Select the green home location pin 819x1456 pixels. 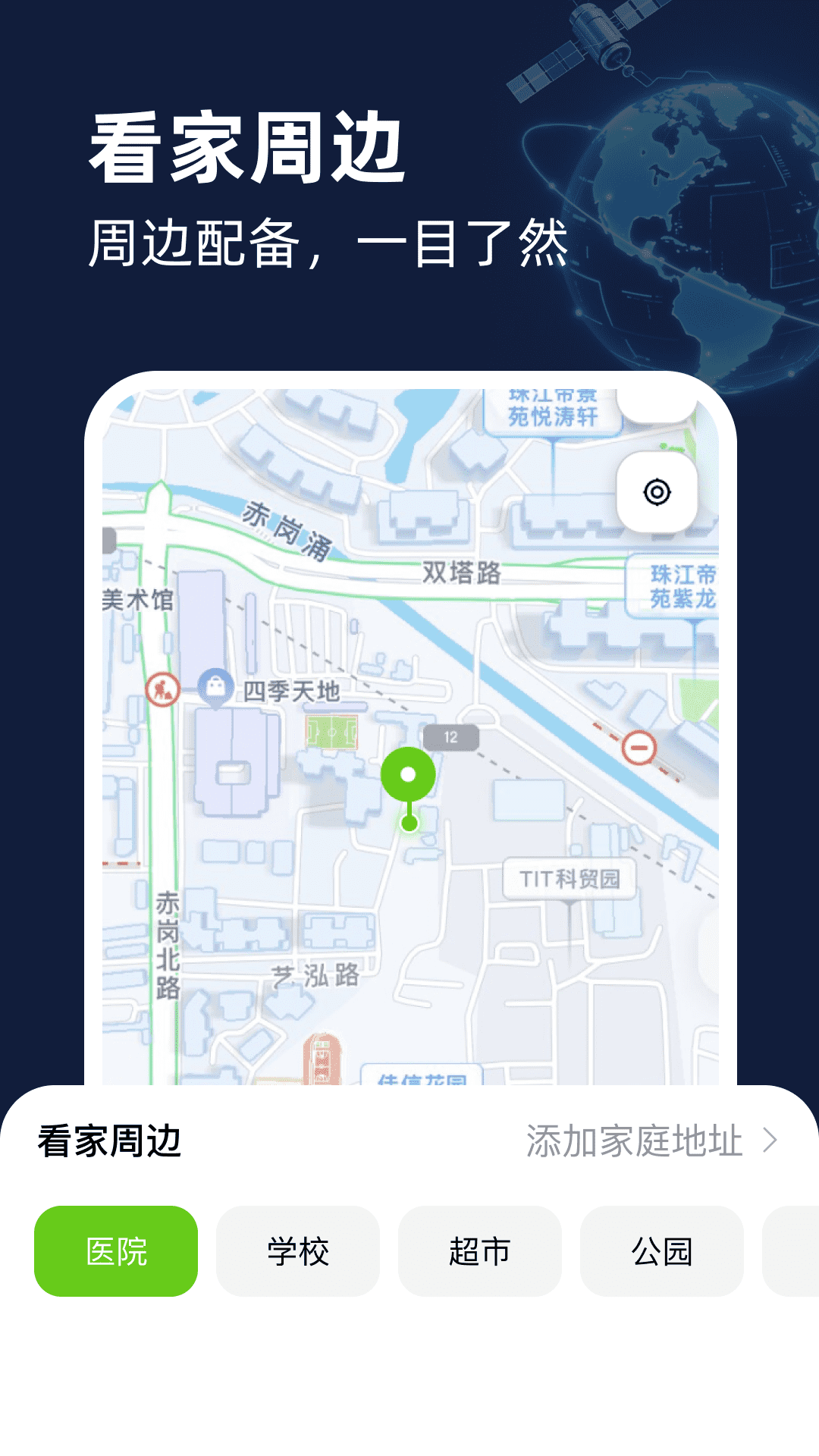408,773
